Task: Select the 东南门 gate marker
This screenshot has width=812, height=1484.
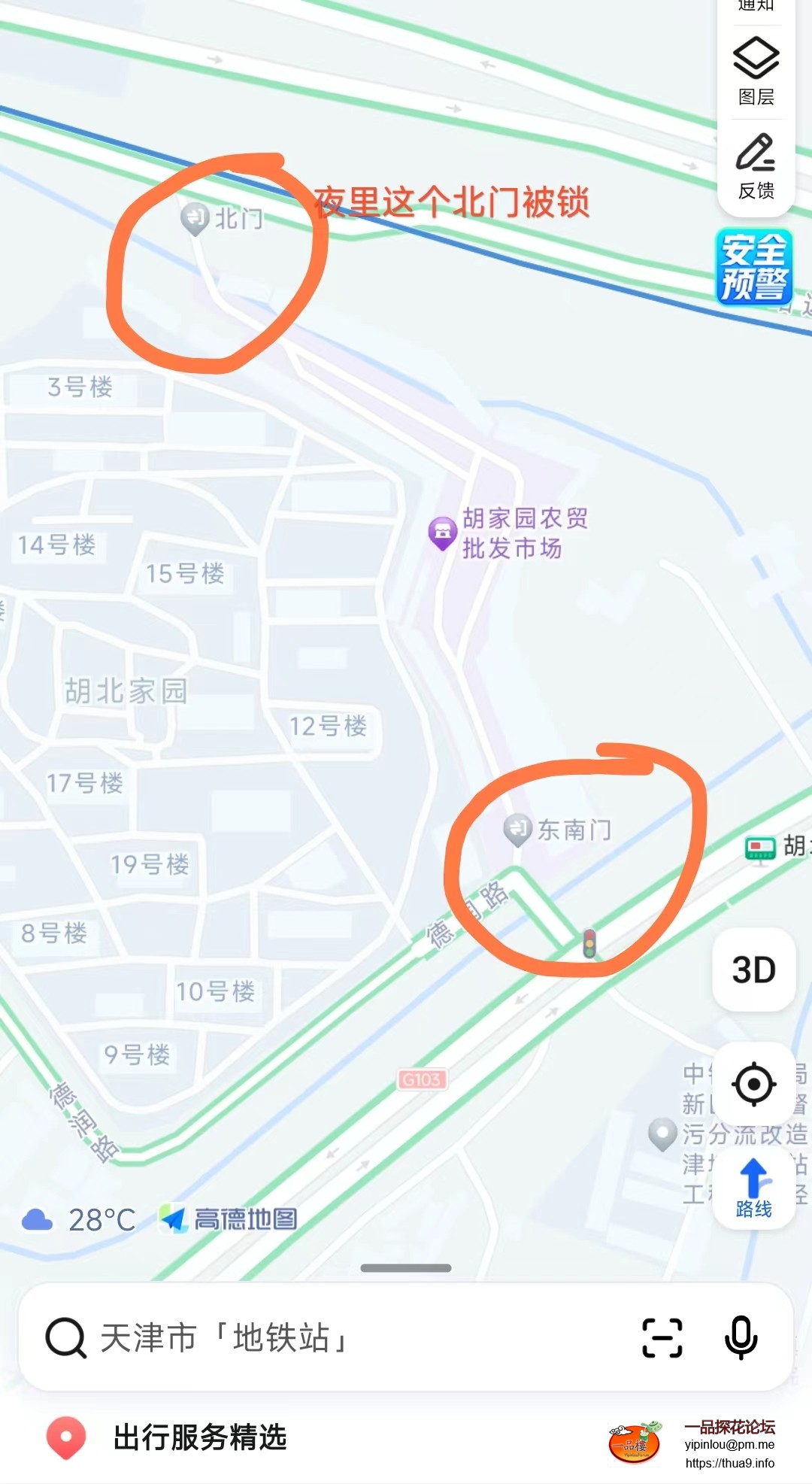Action: 517,829
